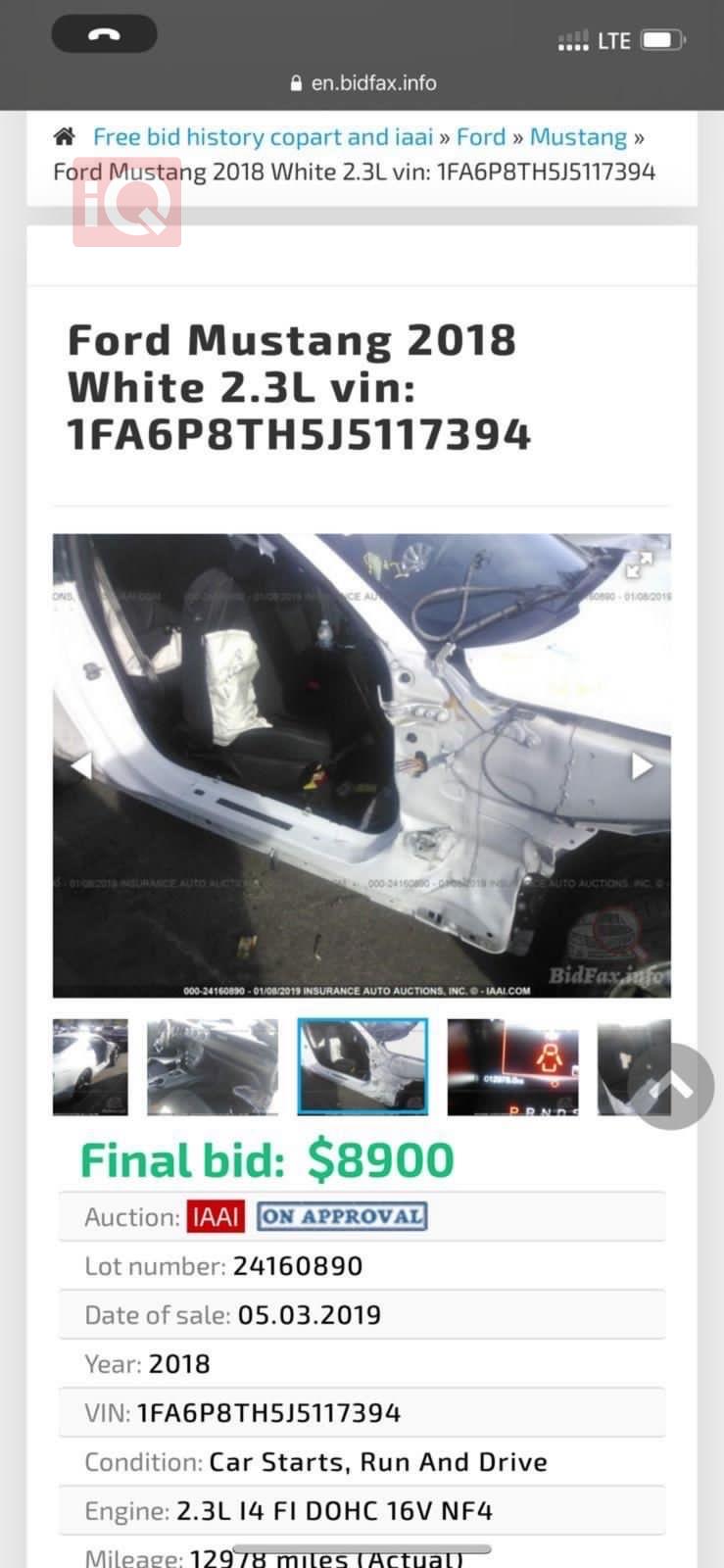Image resolution: width=724 pixels, height=1568 pixels.
Task: Jump back to top with the up arrow button
Action: pos(671,1086)
